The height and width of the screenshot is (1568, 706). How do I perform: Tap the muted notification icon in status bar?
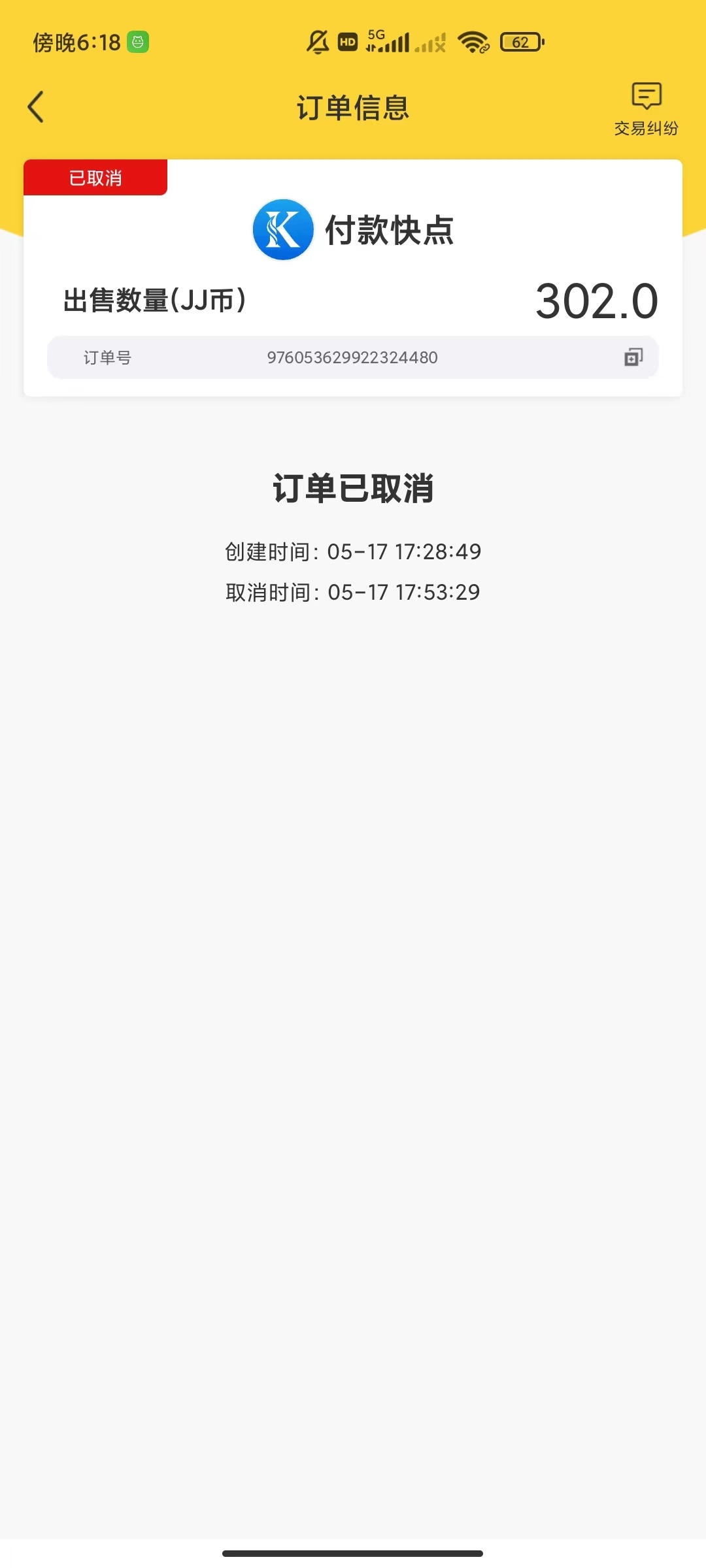pos(316,41)
